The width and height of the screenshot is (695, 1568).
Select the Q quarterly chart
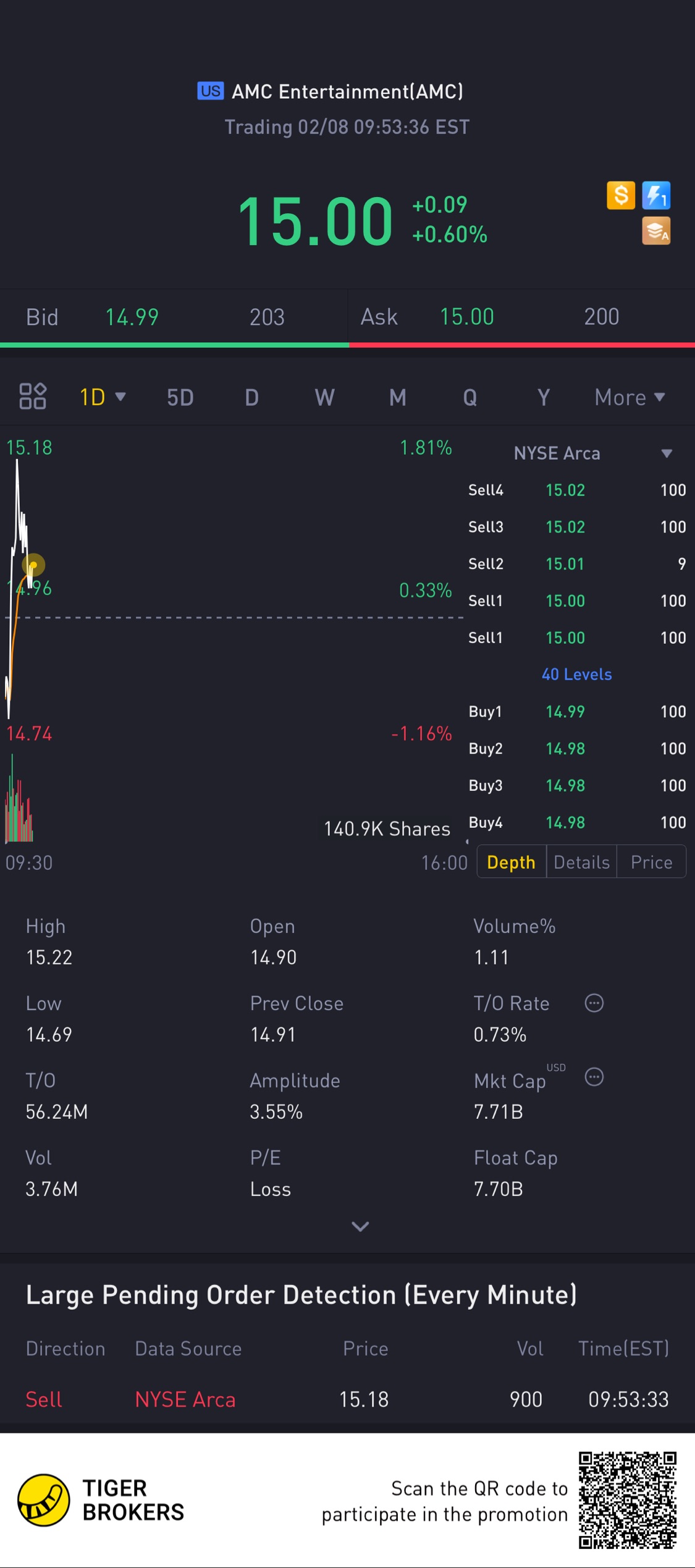(470, 397)
